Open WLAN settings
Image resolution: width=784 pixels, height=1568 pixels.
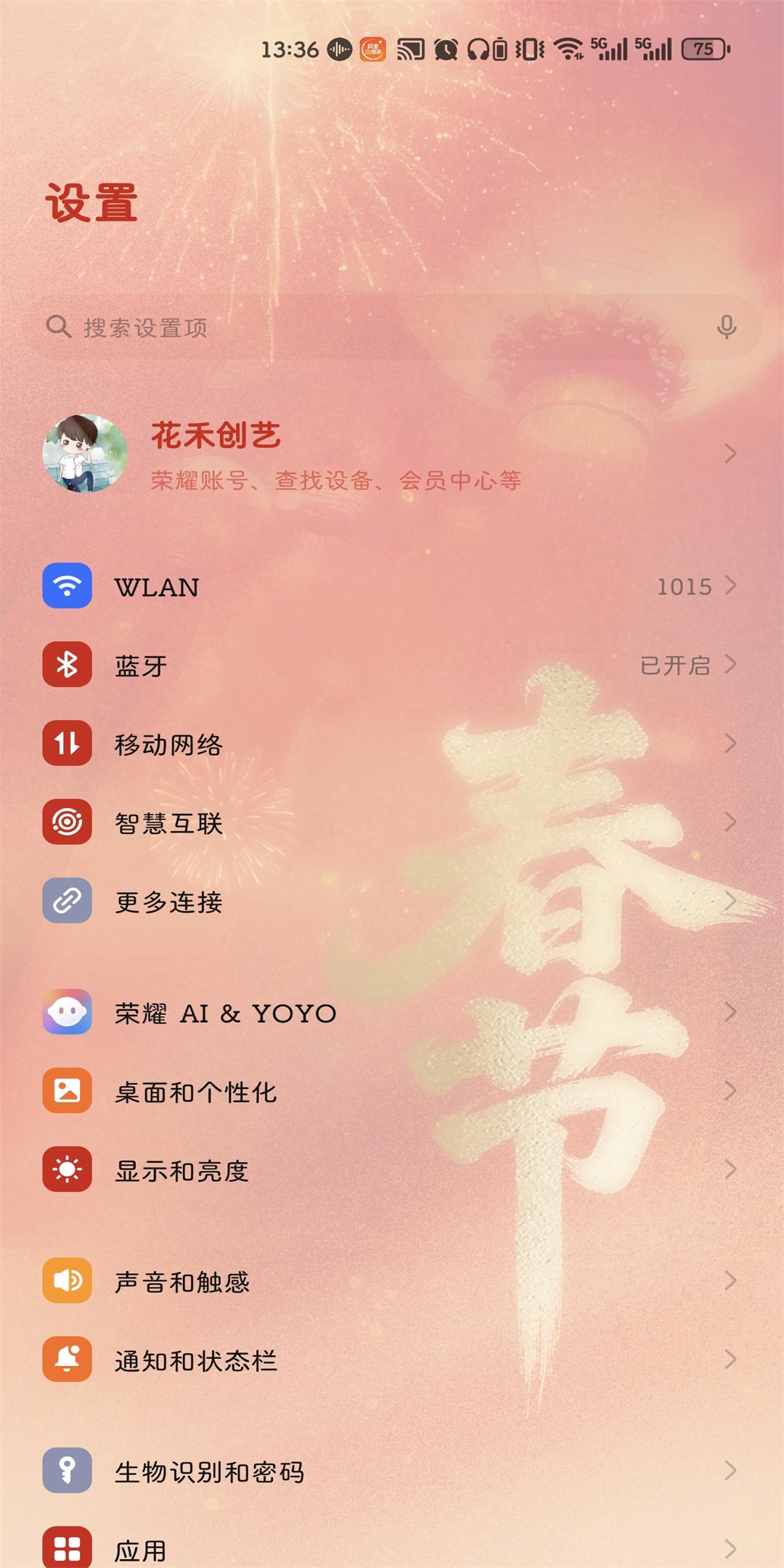[x=392, y=587]
